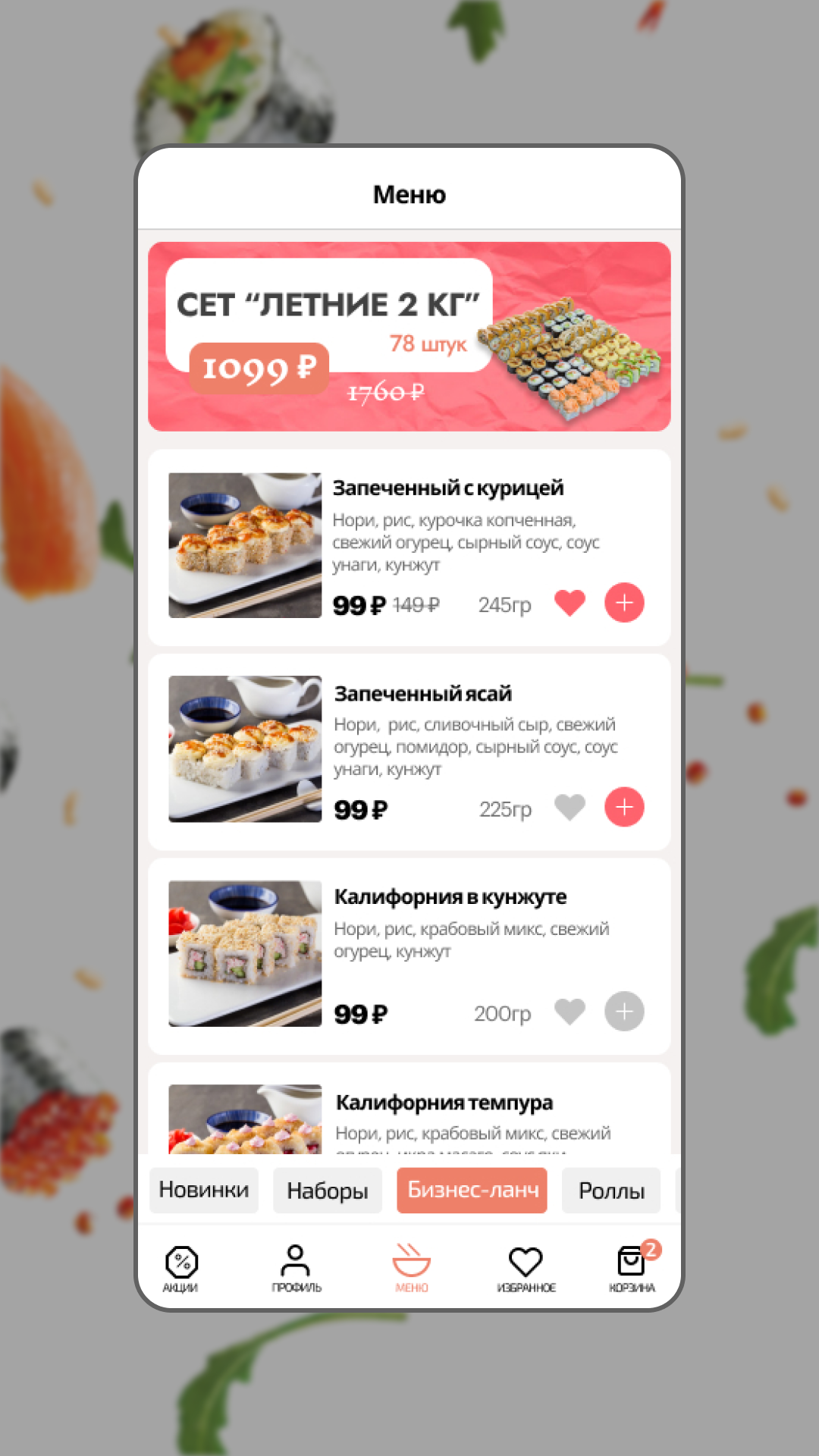The image size is (819, 1456).
Task: Open the Запеченный с курицей roll card
Action: coord(447,488)
